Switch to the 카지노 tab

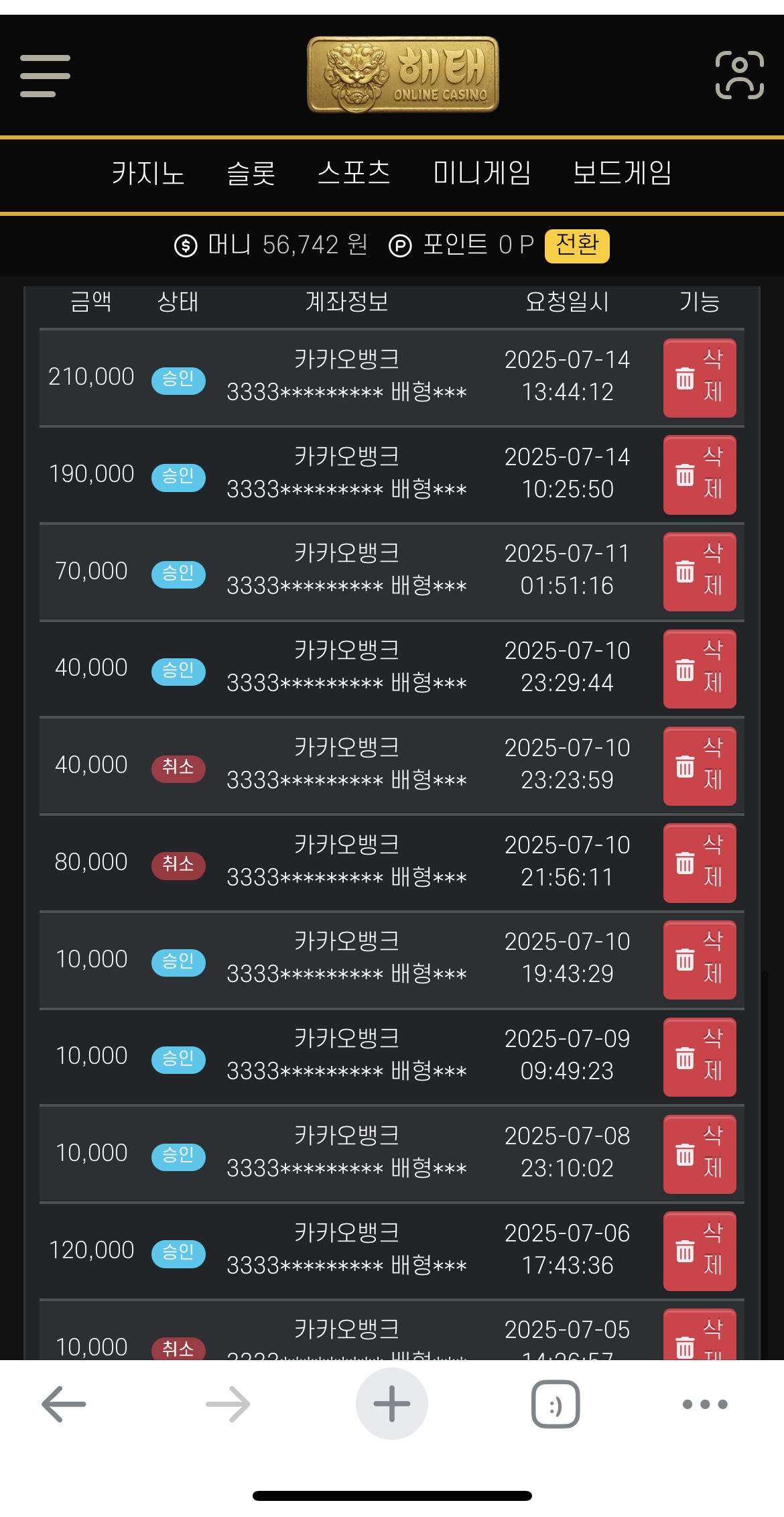148,173
